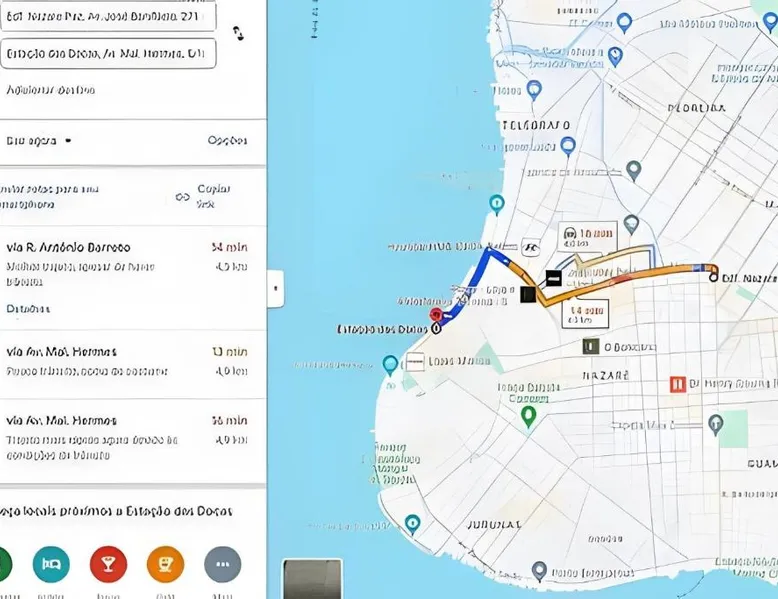This screenshot has height=599, width=778.
Task: Edit the Estação das Docas destination field
Action: 108,53
